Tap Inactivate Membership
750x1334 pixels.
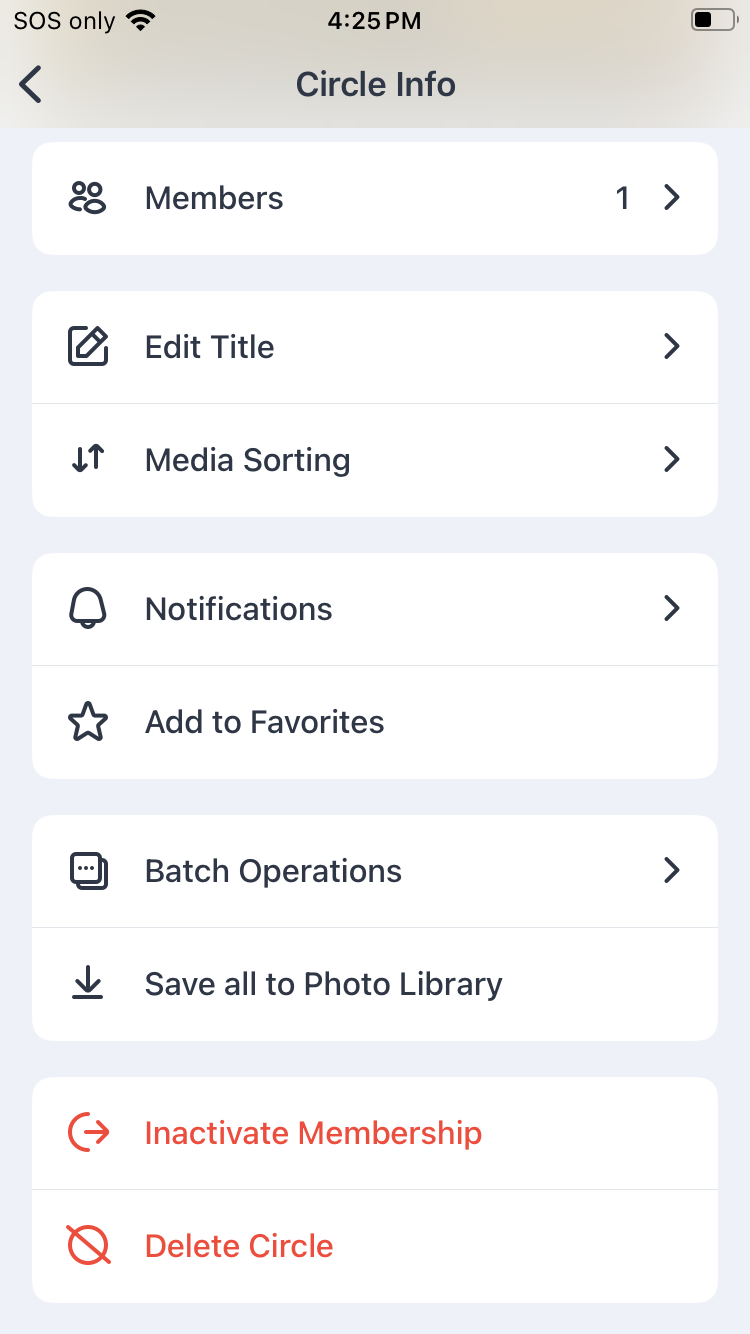pyautogui.click(x=375, y=1133)
